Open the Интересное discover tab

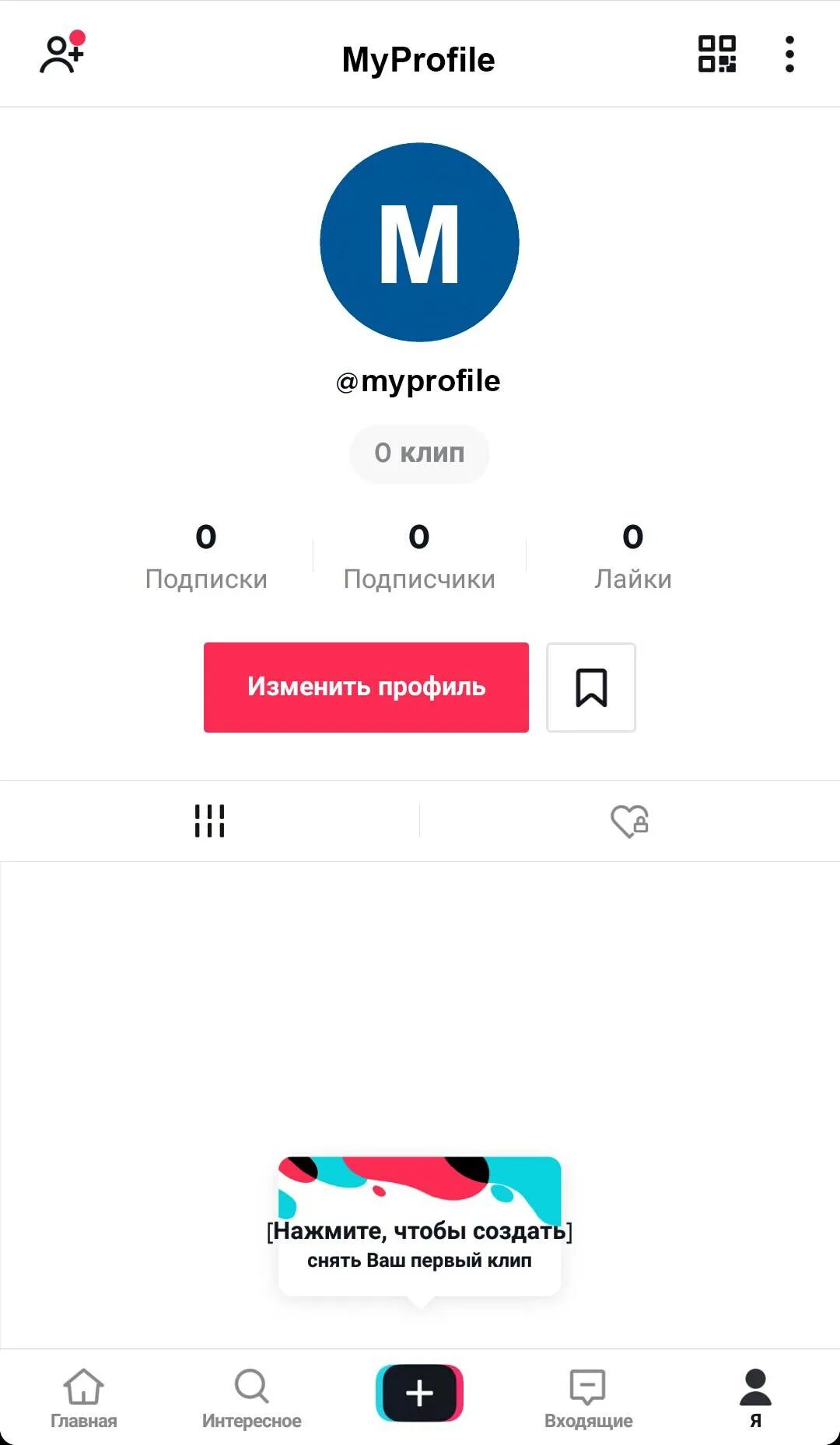click(251, 1398)
